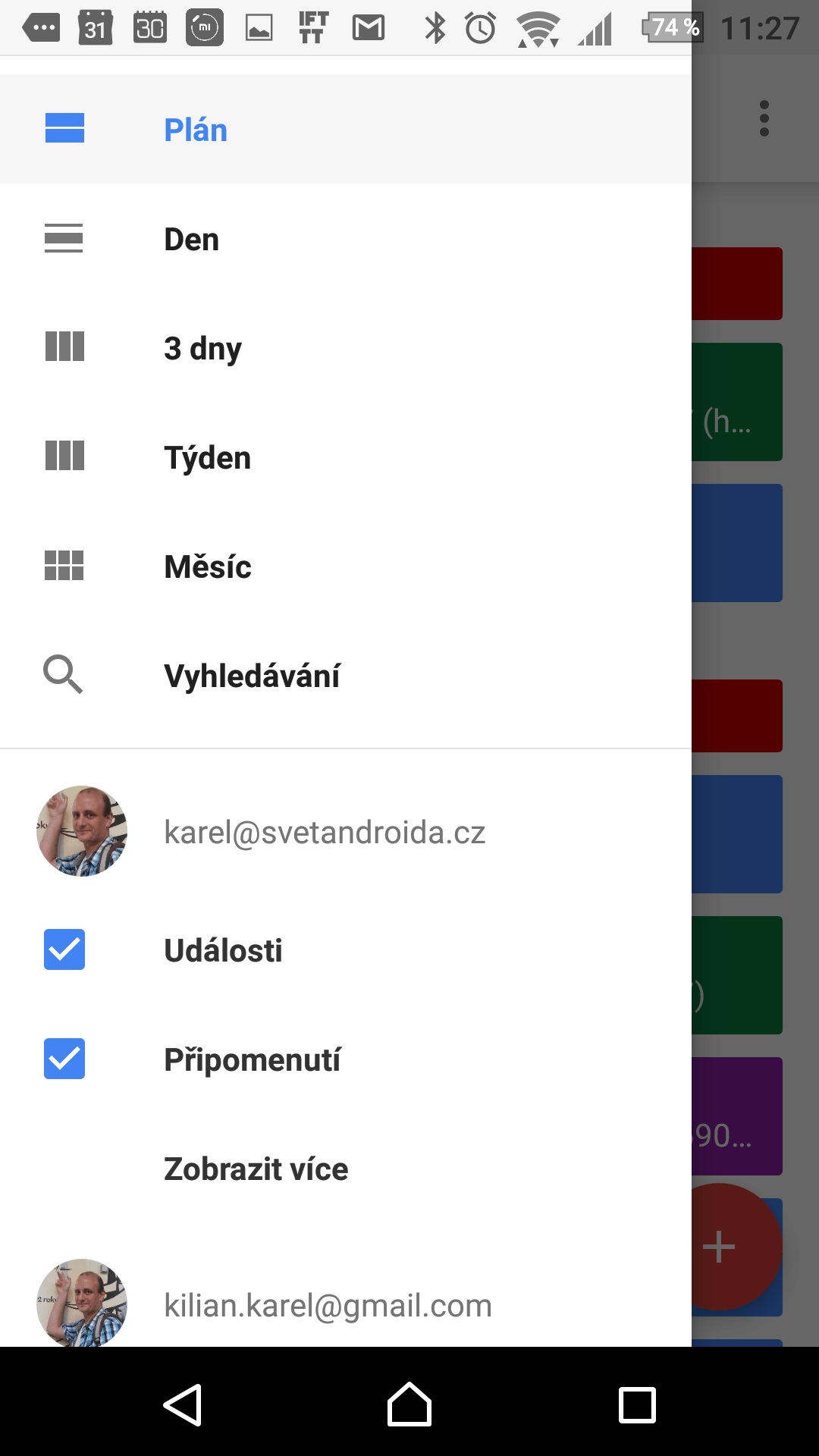Expand Zobrazit více calendars
This screenshot has height=1456, width=819.
point(346,1169)
